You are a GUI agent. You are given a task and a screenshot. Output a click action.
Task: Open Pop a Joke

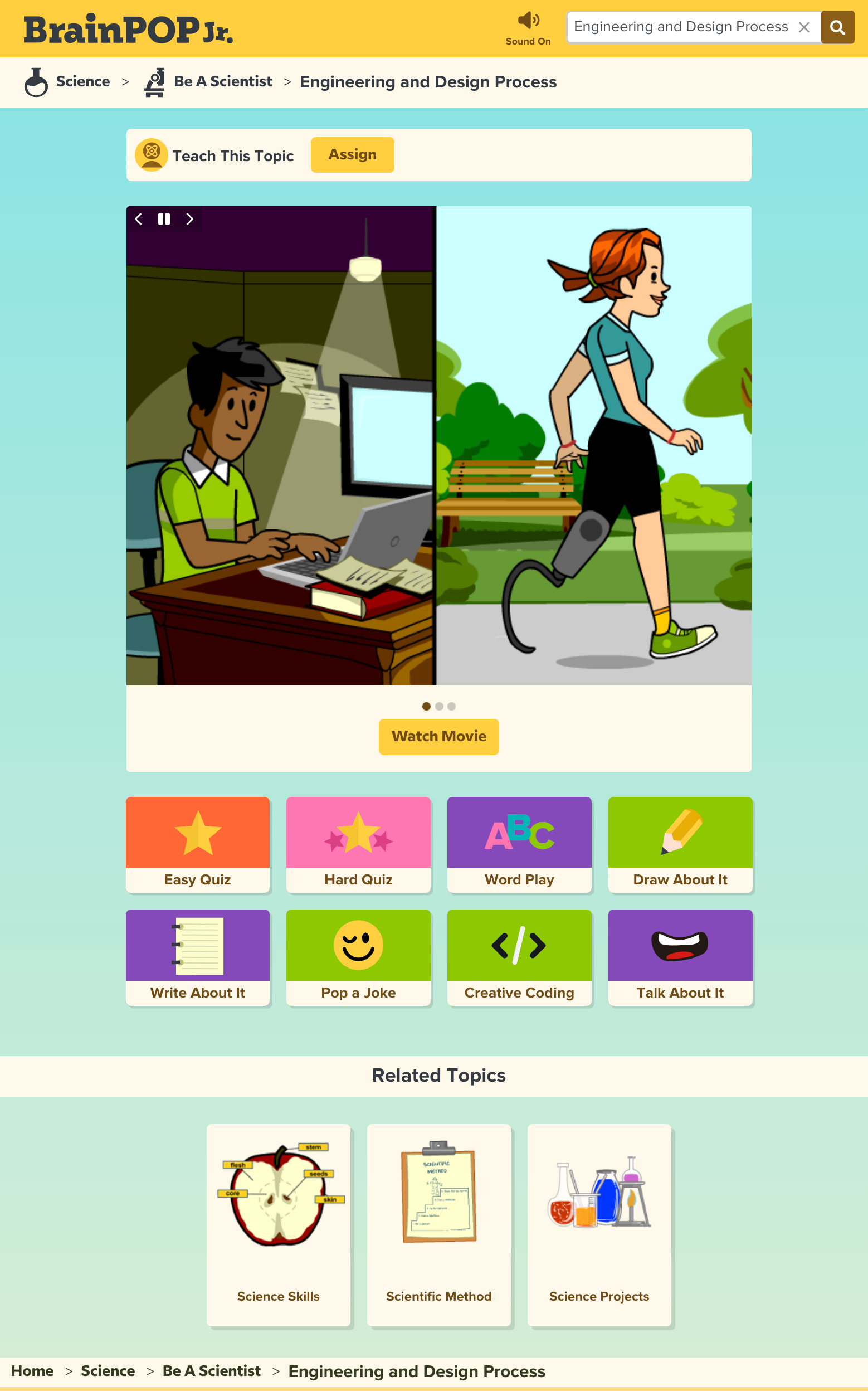tap(358, 957)
